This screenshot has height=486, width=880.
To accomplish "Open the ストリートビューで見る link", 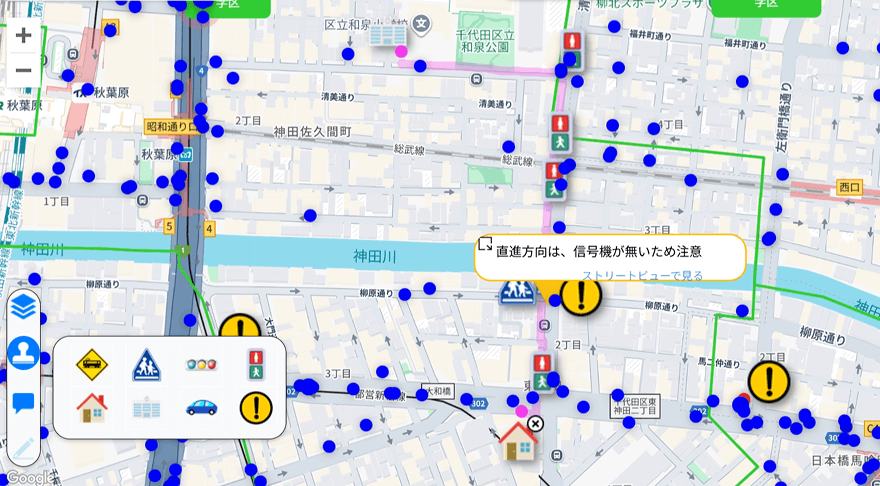I will pos(642,276).
